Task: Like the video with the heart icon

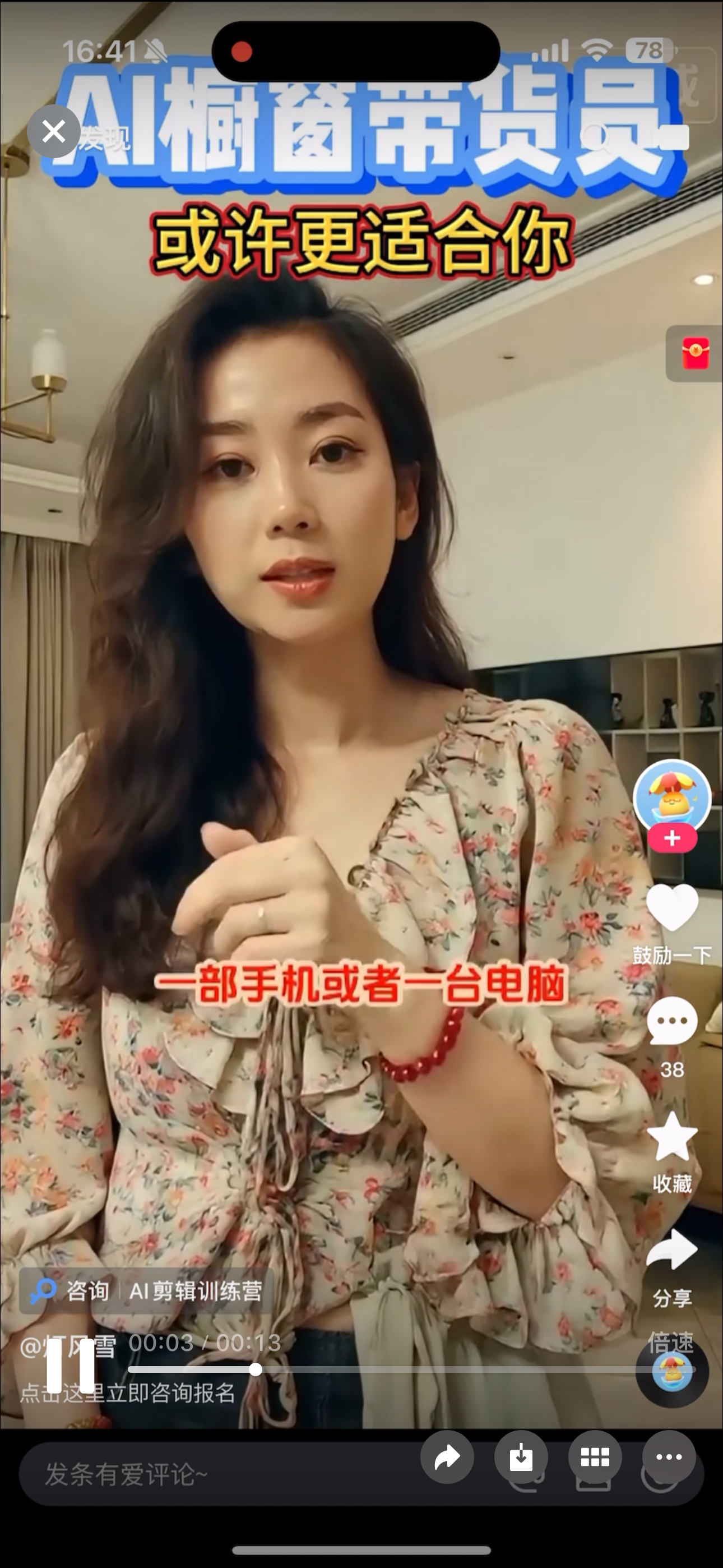Action: pyautogui.click(x=672, y=907)
